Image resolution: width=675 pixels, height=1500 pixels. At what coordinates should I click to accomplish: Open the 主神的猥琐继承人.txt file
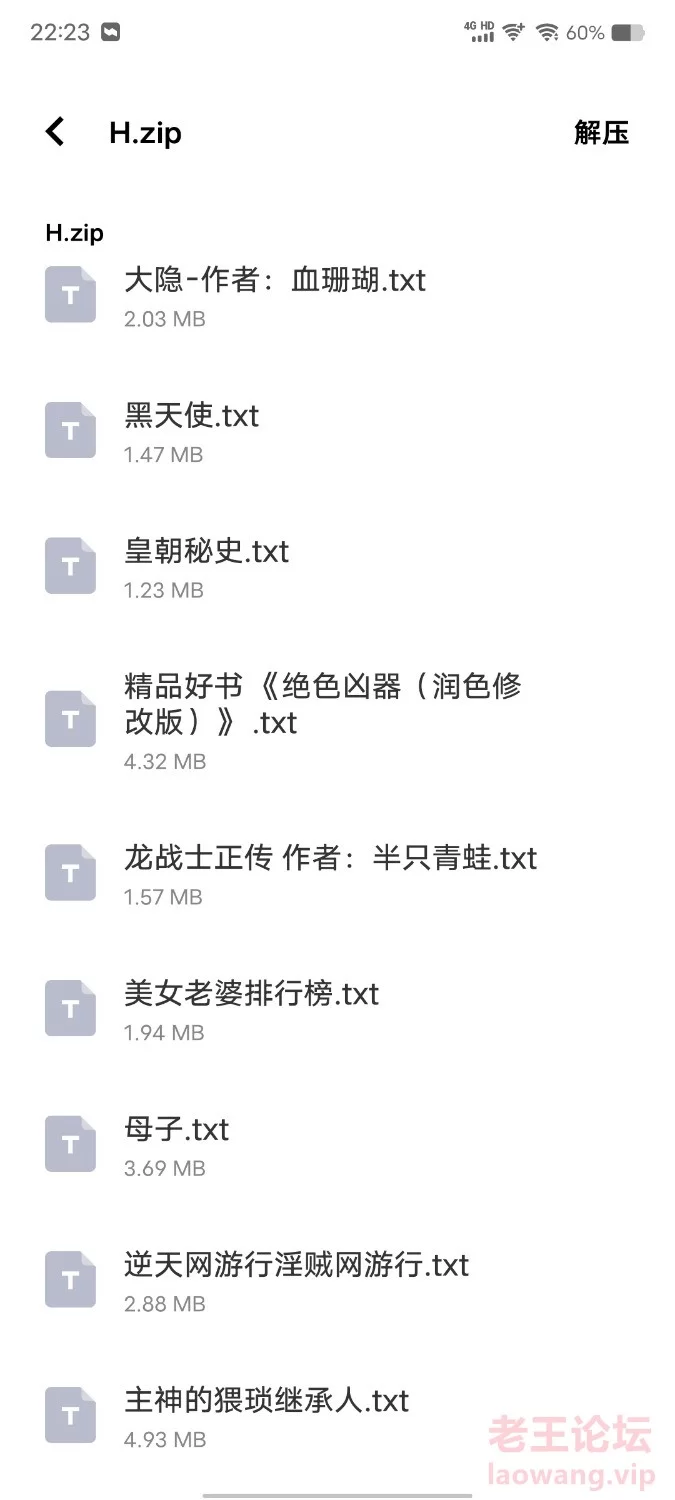coord(337,1416)
